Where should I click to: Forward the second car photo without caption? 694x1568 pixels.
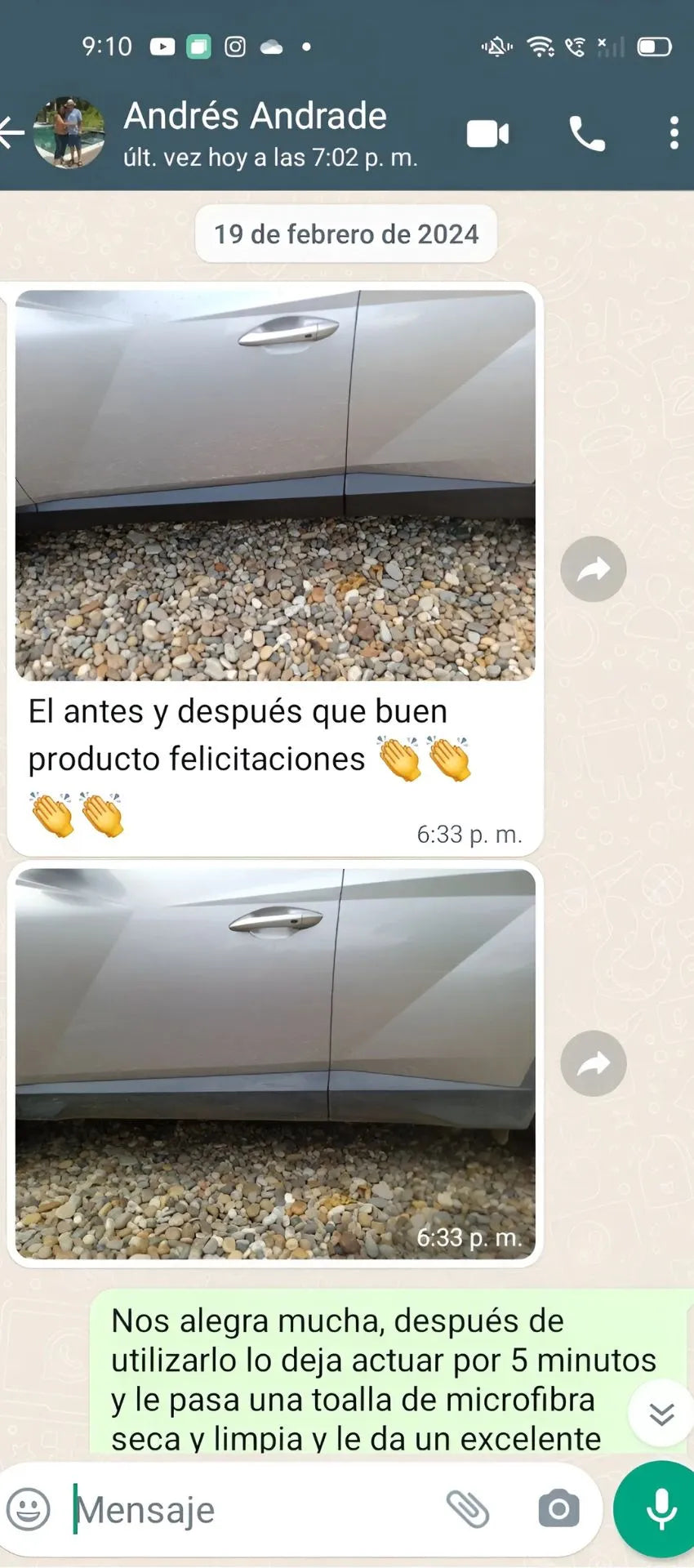[x=594, y=1063]
